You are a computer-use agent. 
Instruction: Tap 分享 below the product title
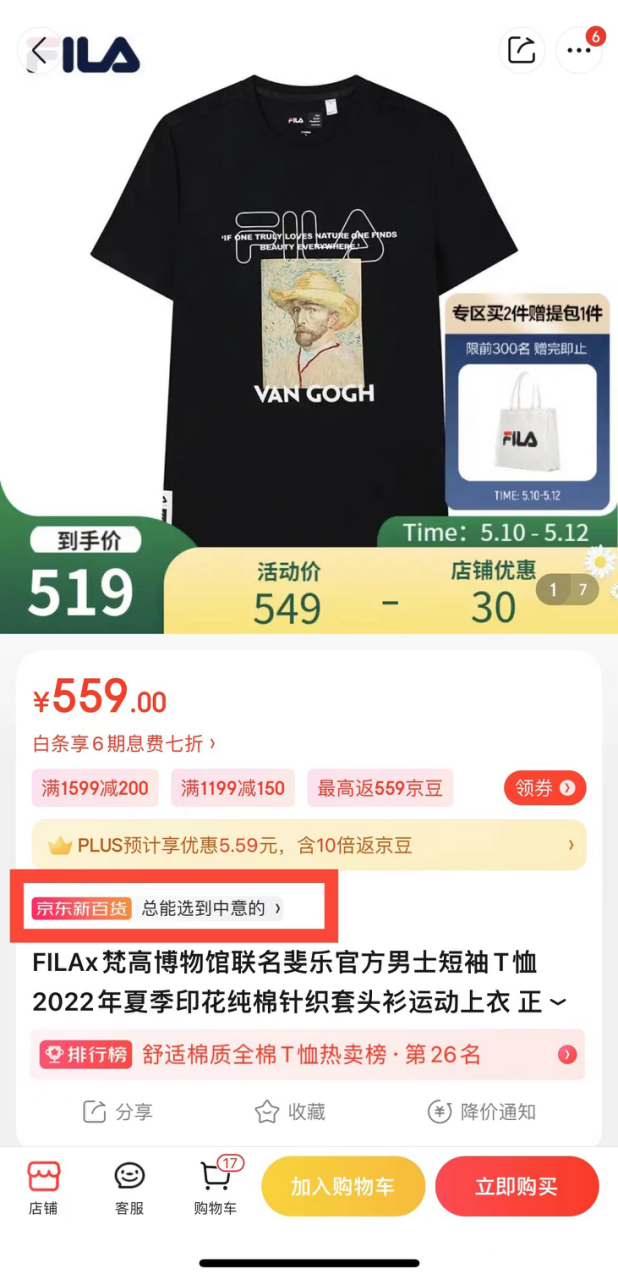117,1111
